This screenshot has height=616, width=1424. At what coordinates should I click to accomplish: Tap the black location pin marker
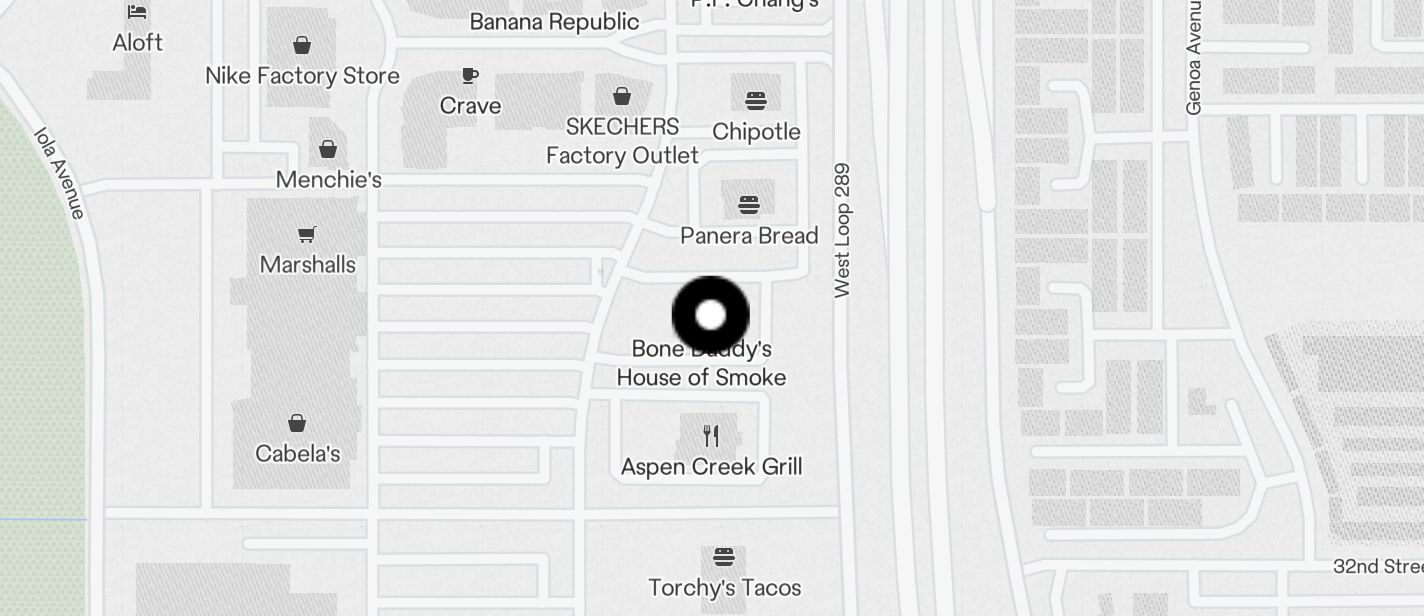(x=710, y=316)
